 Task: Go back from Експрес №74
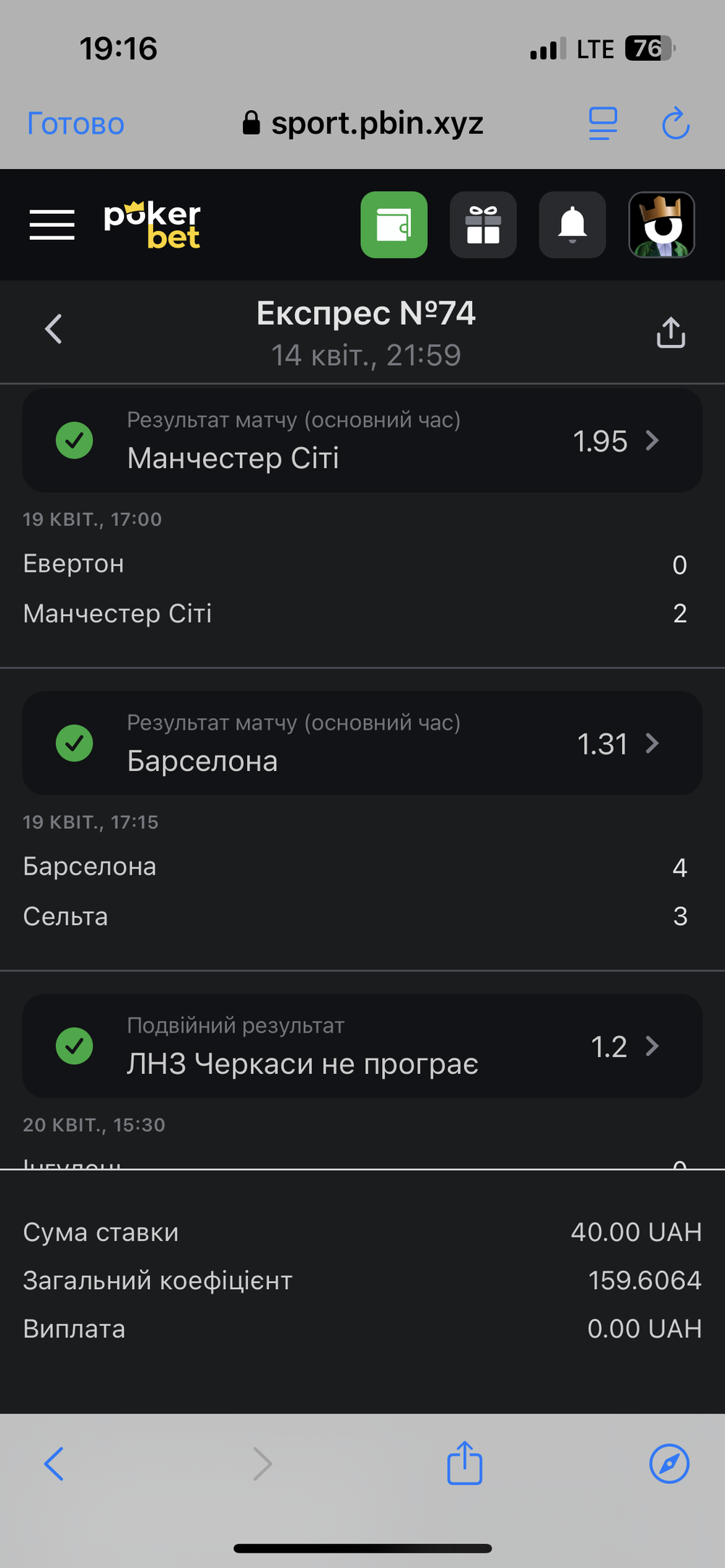pyautogui.click(x=54, y=329)
